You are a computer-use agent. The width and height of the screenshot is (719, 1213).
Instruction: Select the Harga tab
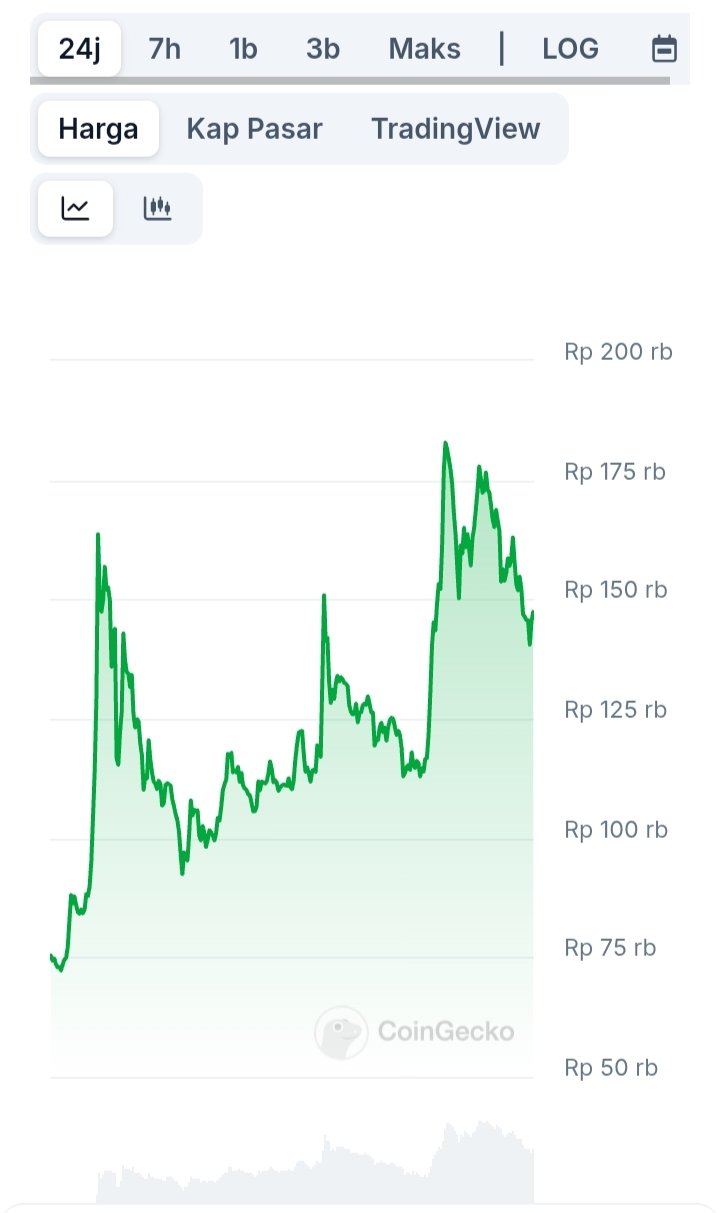point(98,129)
